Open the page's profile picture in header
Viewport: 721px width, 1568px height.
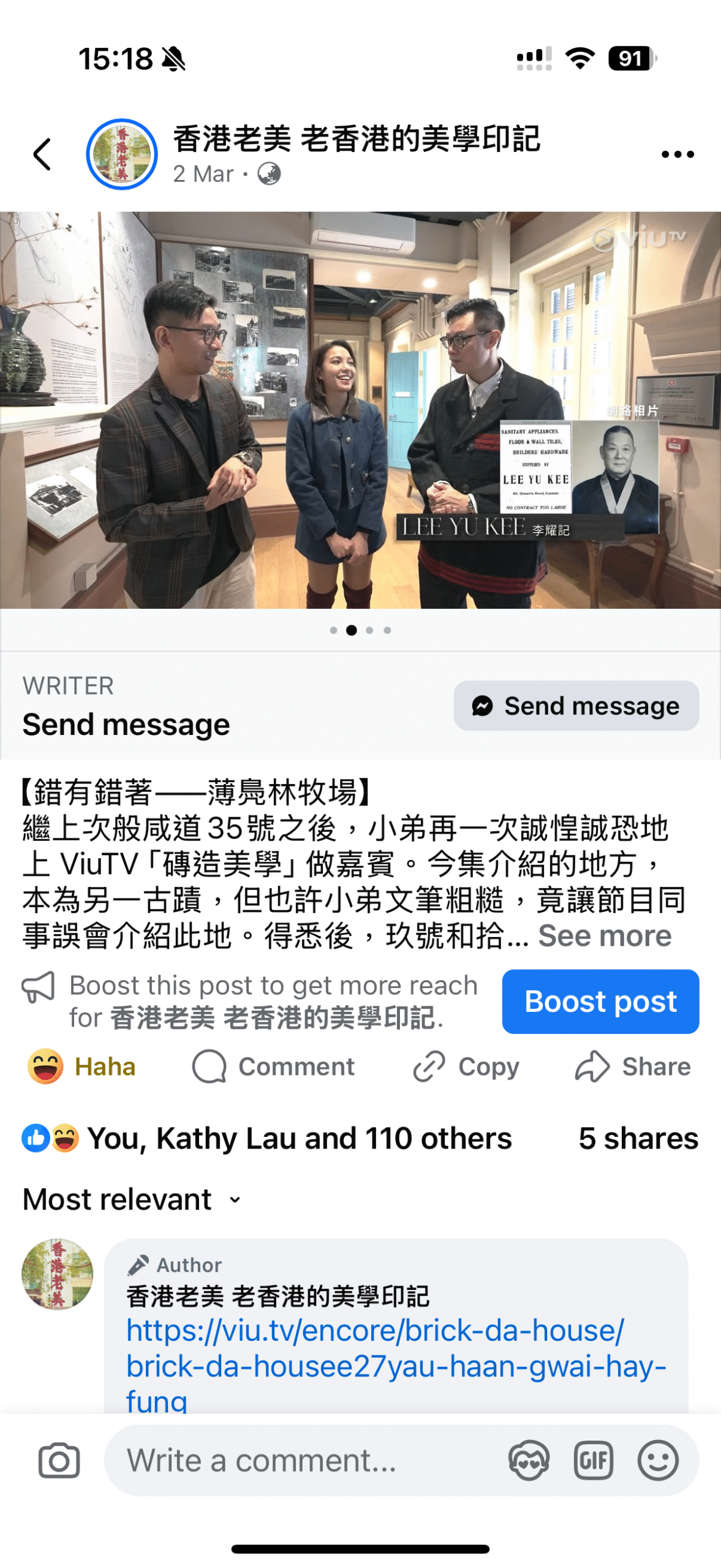tap(122, 154)
